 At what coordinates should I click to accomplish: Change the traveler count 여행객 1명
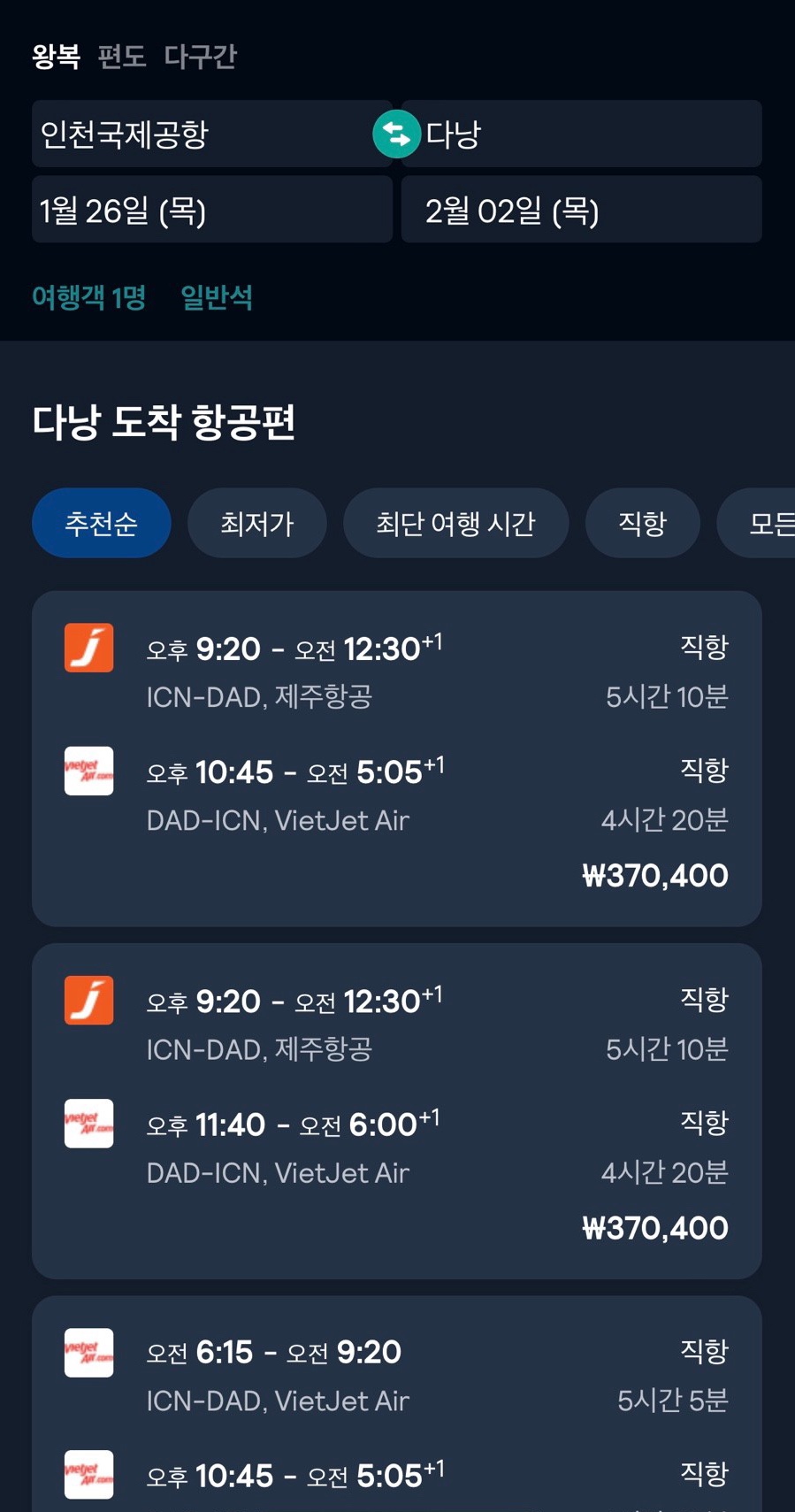(x=89, y=297)
